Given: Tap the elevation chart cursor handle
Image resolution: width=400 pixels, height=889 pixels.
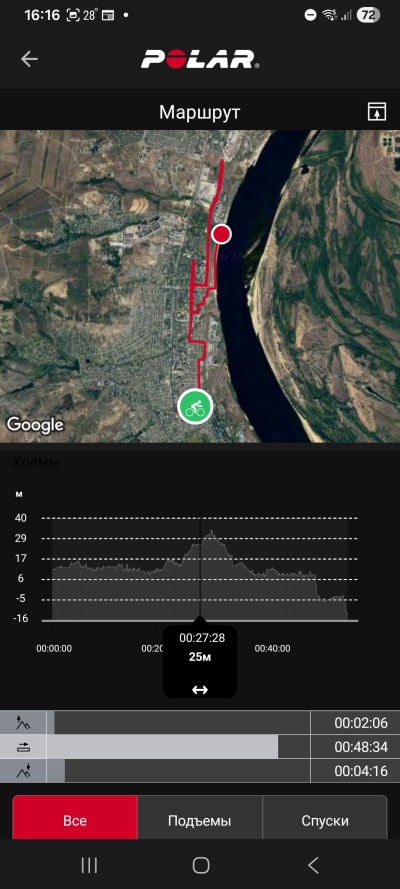Looking at the screenshot, I should 200,689.
